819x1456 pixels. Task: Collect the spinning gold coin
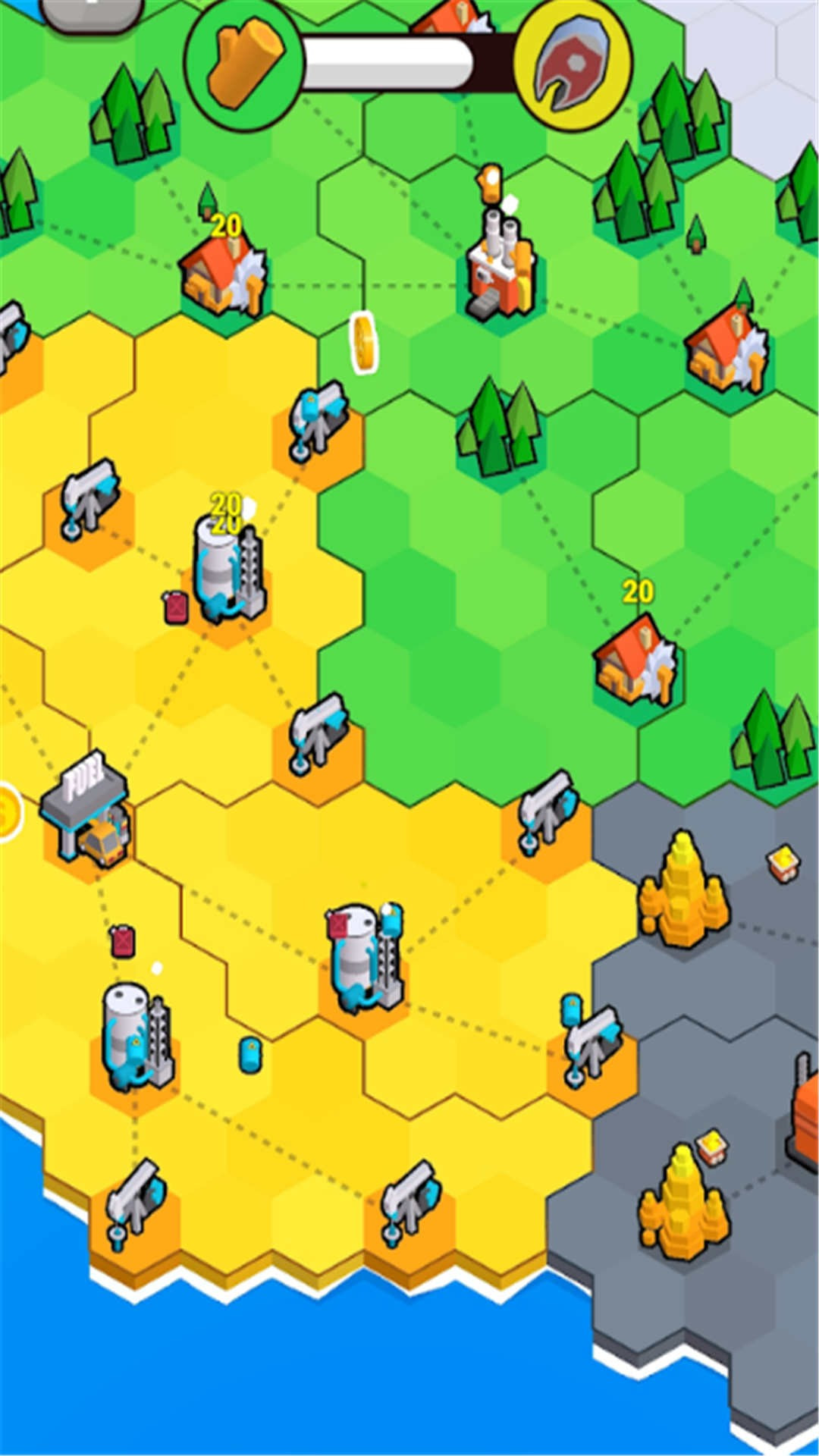364,343
